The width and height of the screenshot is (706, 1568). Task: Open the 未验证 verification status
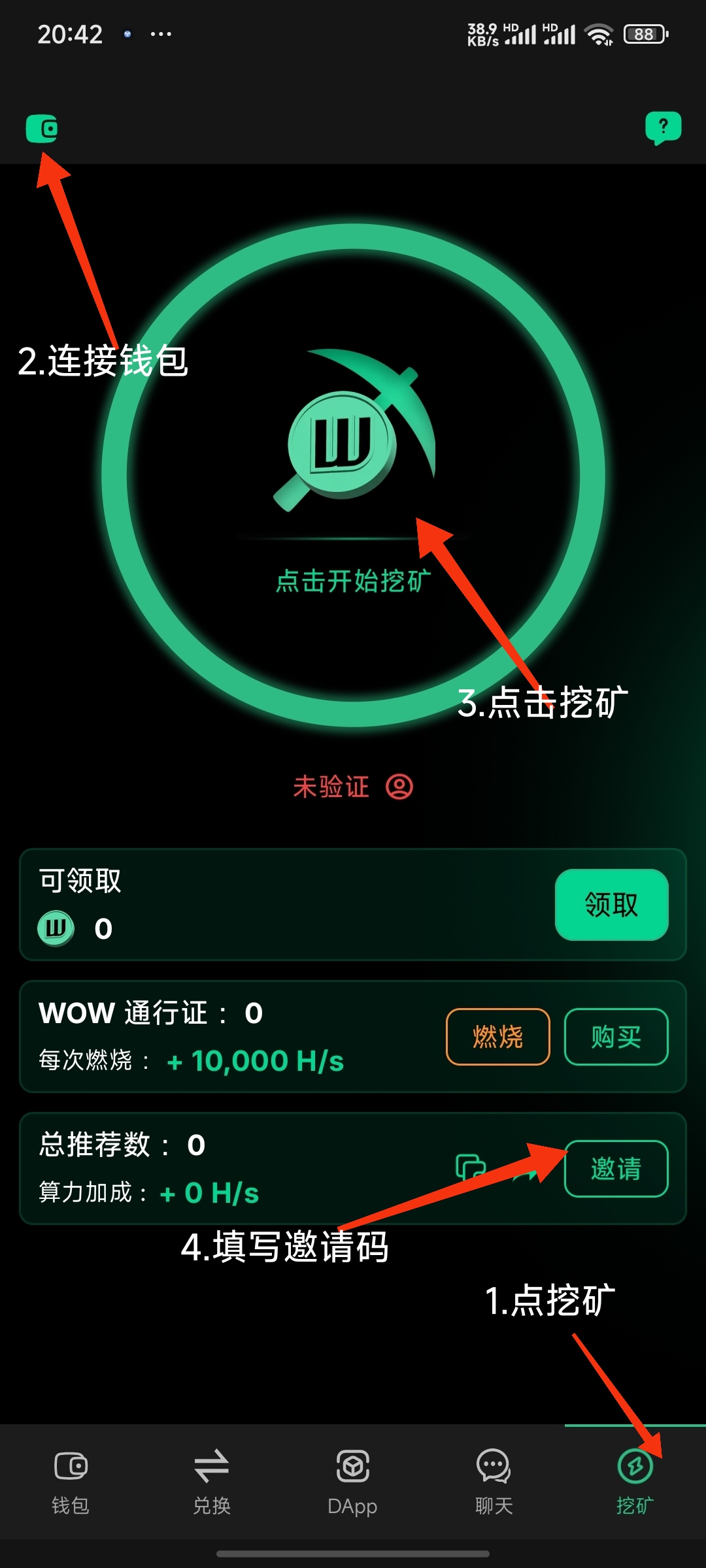click(x=353, y=787)
